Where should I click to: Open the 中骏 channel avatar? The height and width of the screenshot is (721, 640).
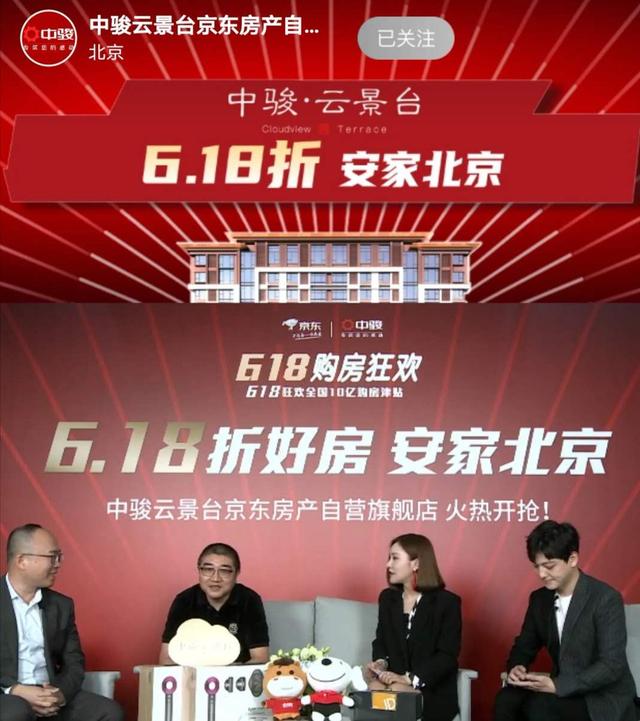[x=48, y=37]
